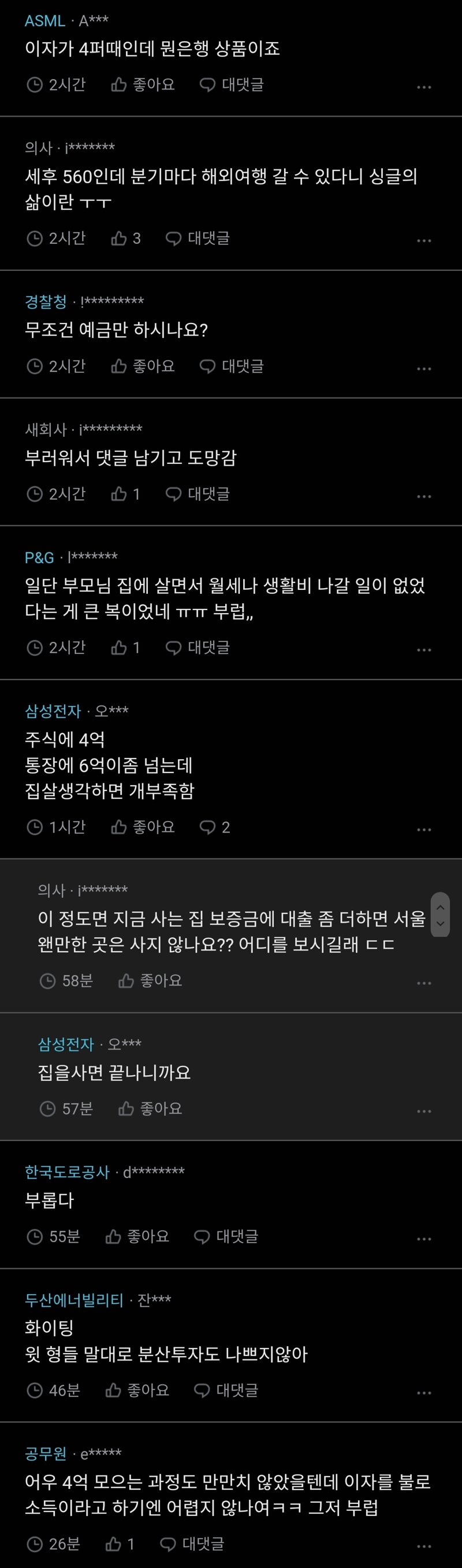Reply to the ASML user's comment
The width and height of the screenshot is (462, 1568).
point(232,84)
